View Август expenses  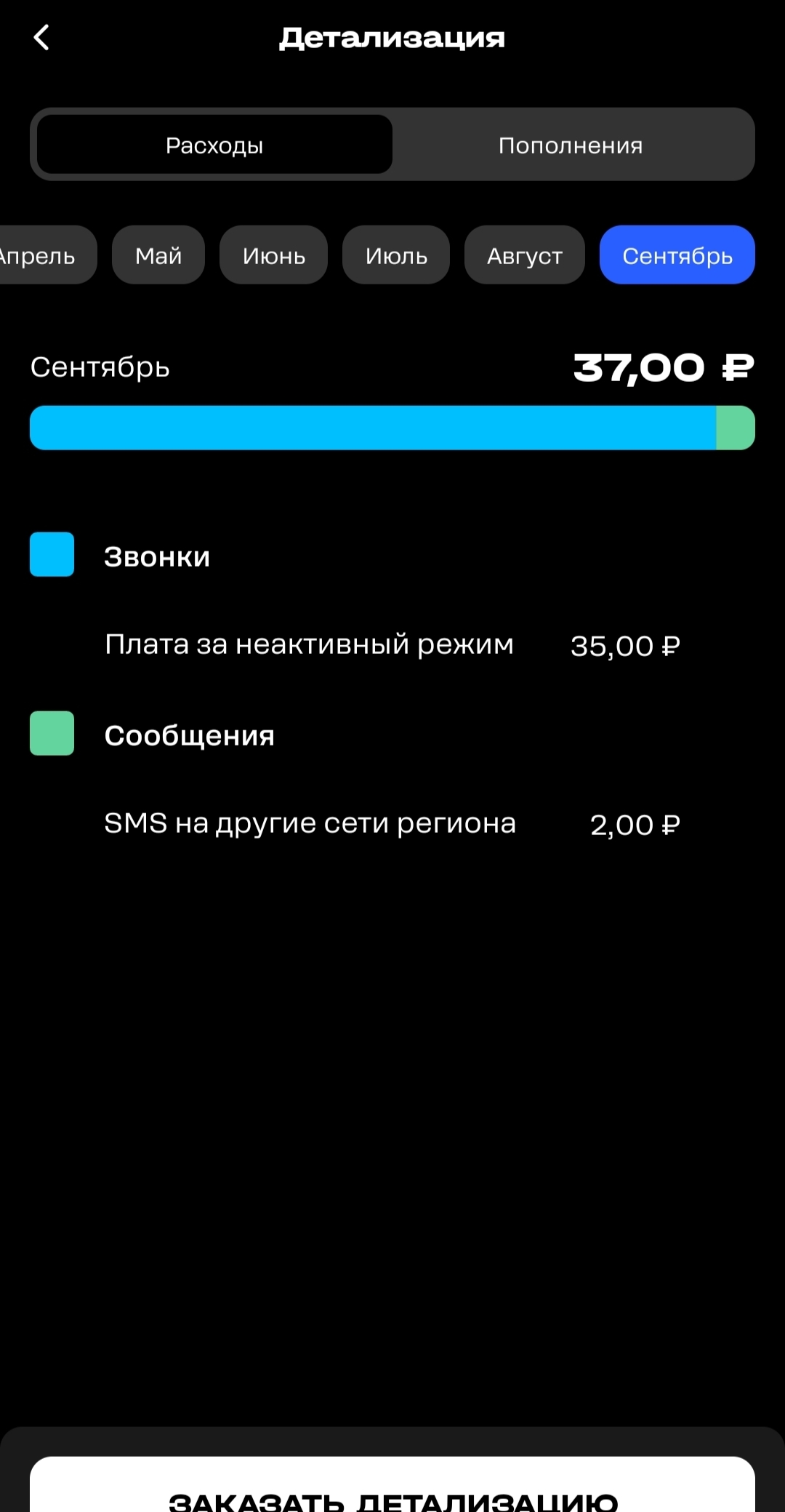525,255
